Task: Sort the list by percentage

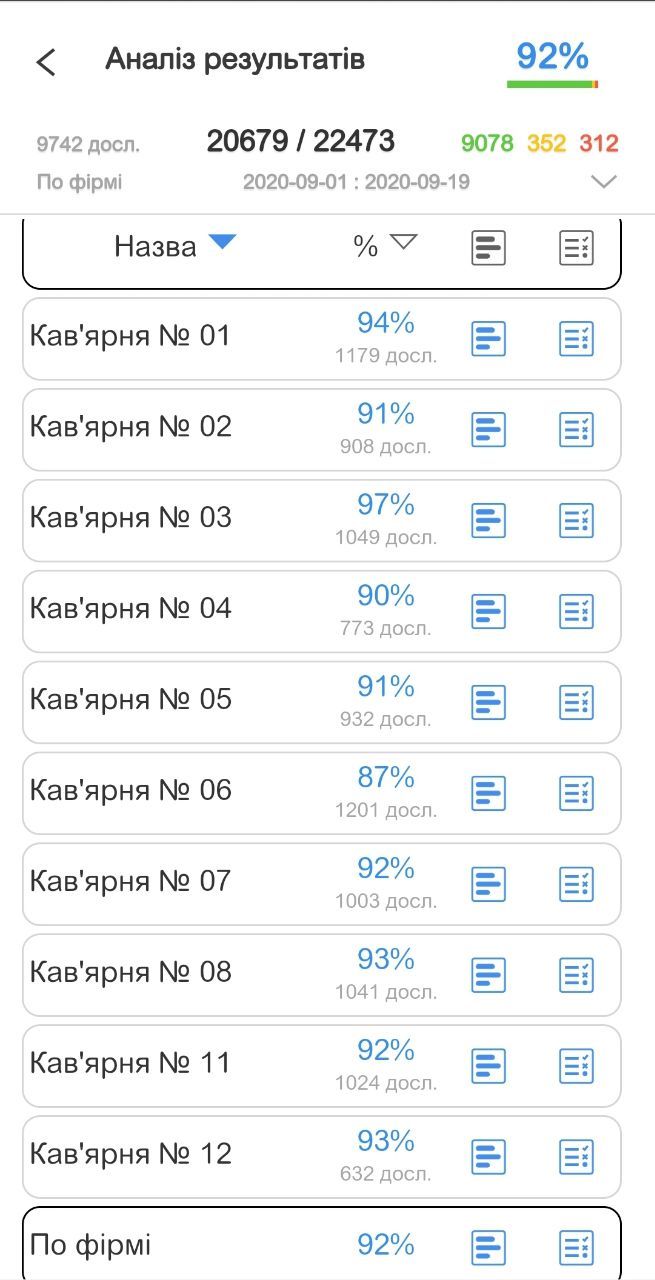Action: 383,246
